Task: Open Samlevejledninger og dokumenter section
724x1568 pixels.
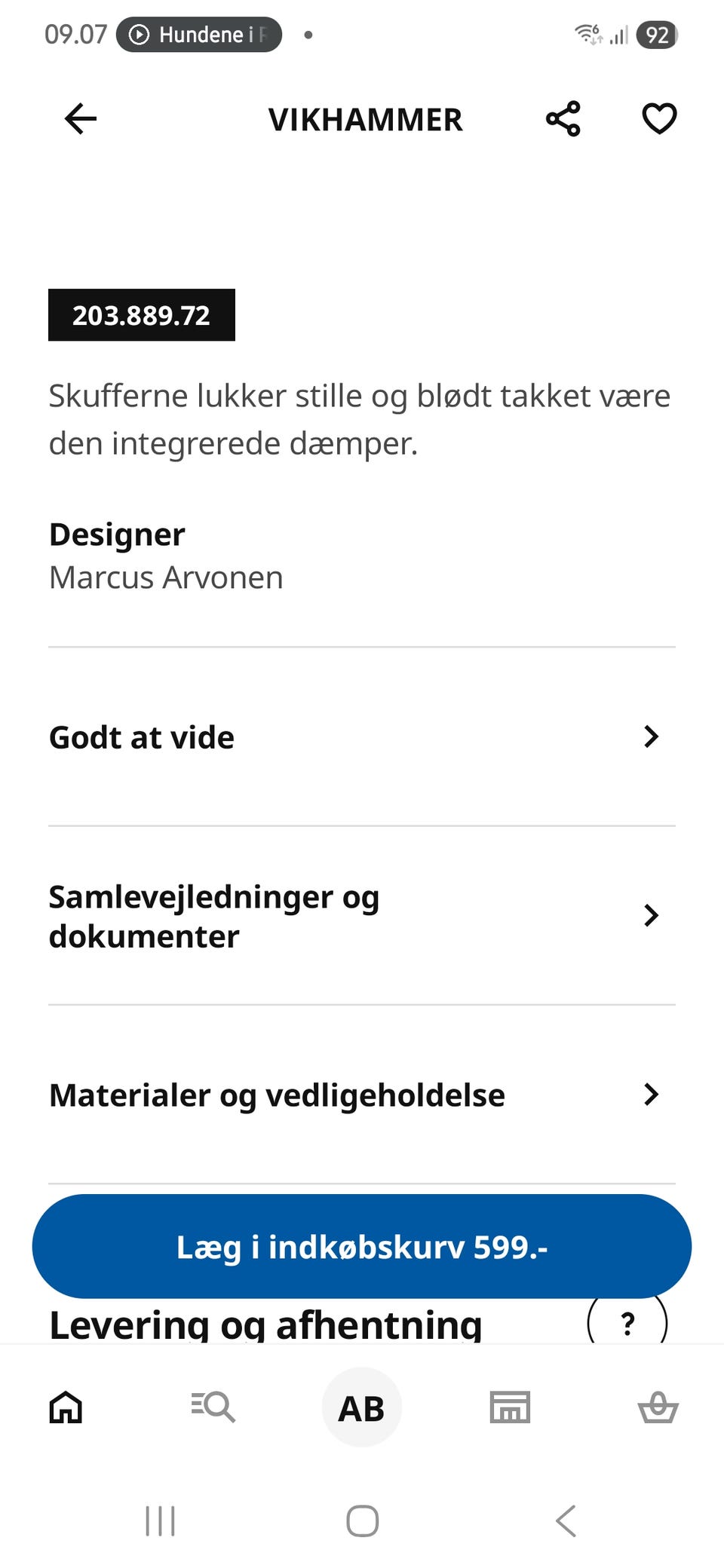Action: [x=360, y=916]
